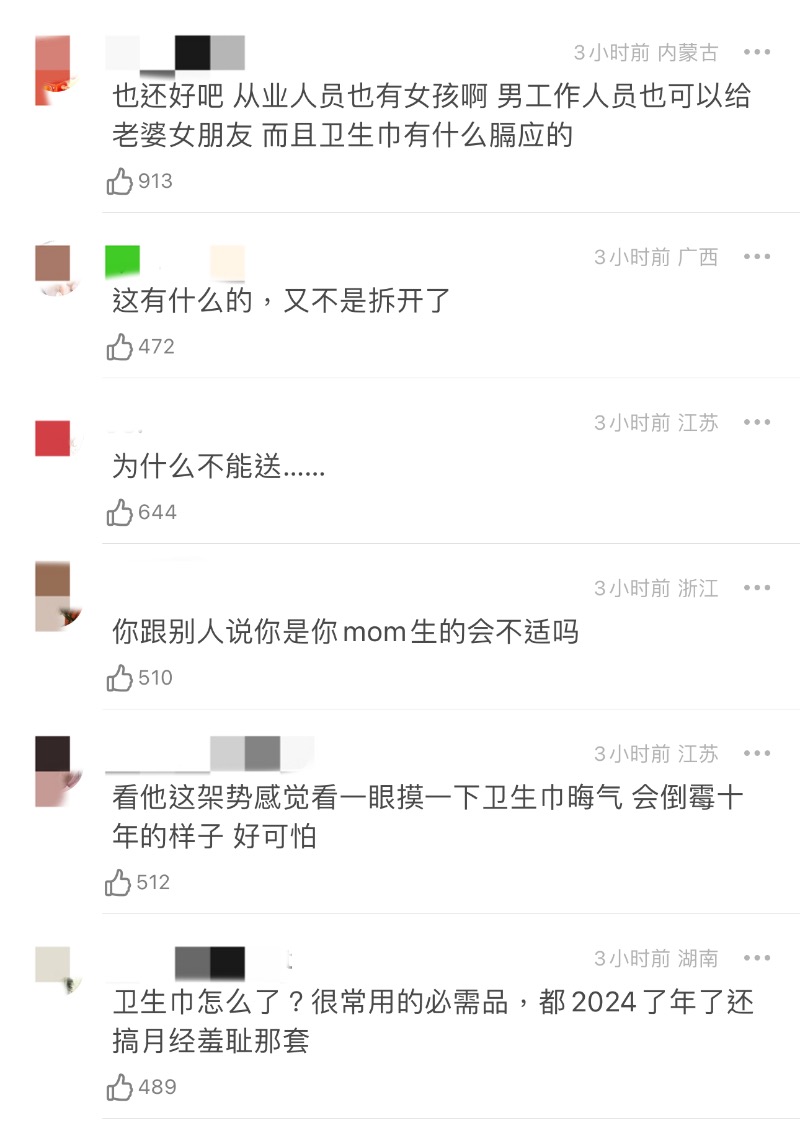Show more options for the '好可怕' comment
This screenshot has height=1123, width=800.
tap(757, 753)
